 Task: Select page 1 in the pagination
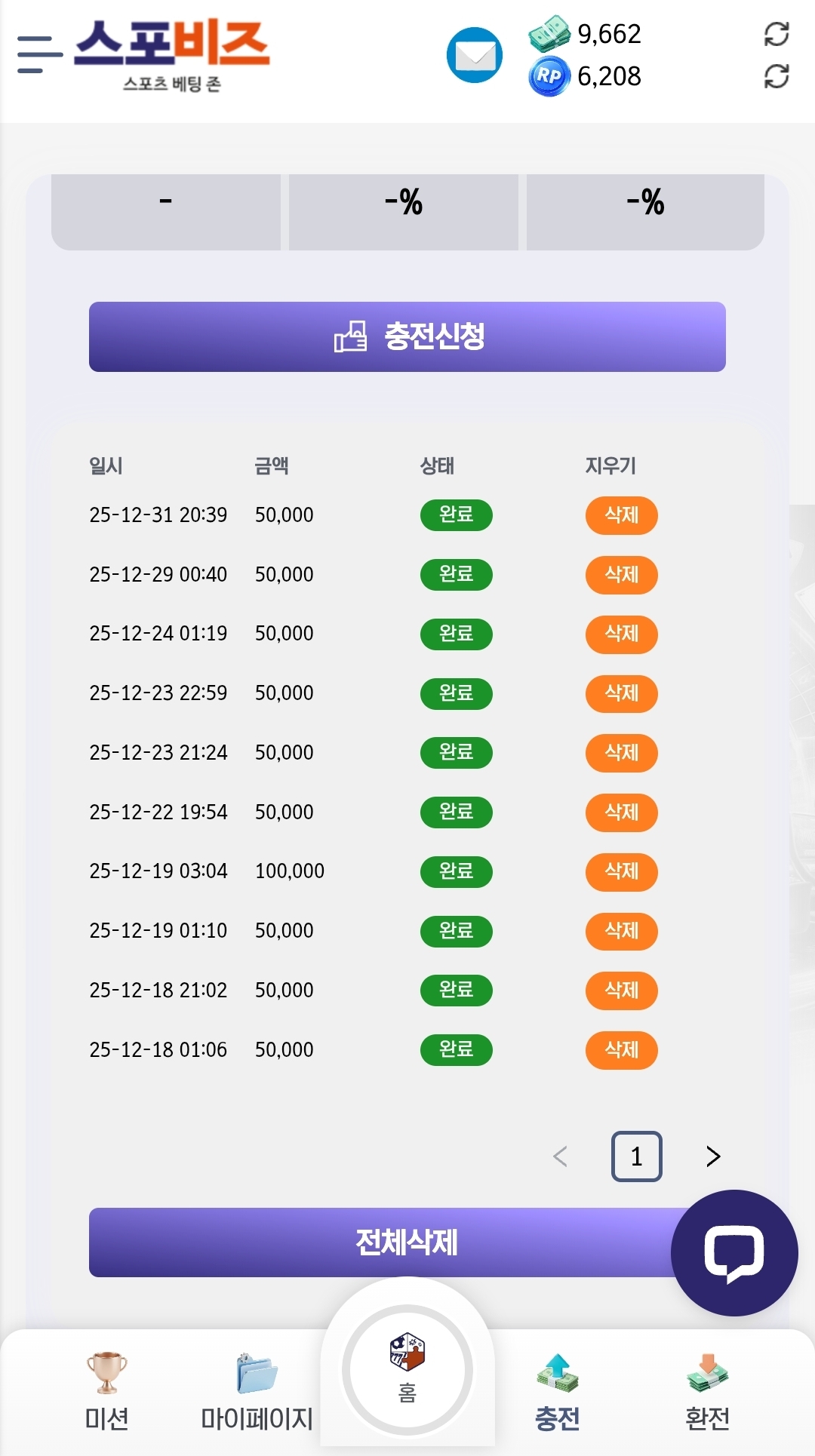click(x=636, y=1156)
